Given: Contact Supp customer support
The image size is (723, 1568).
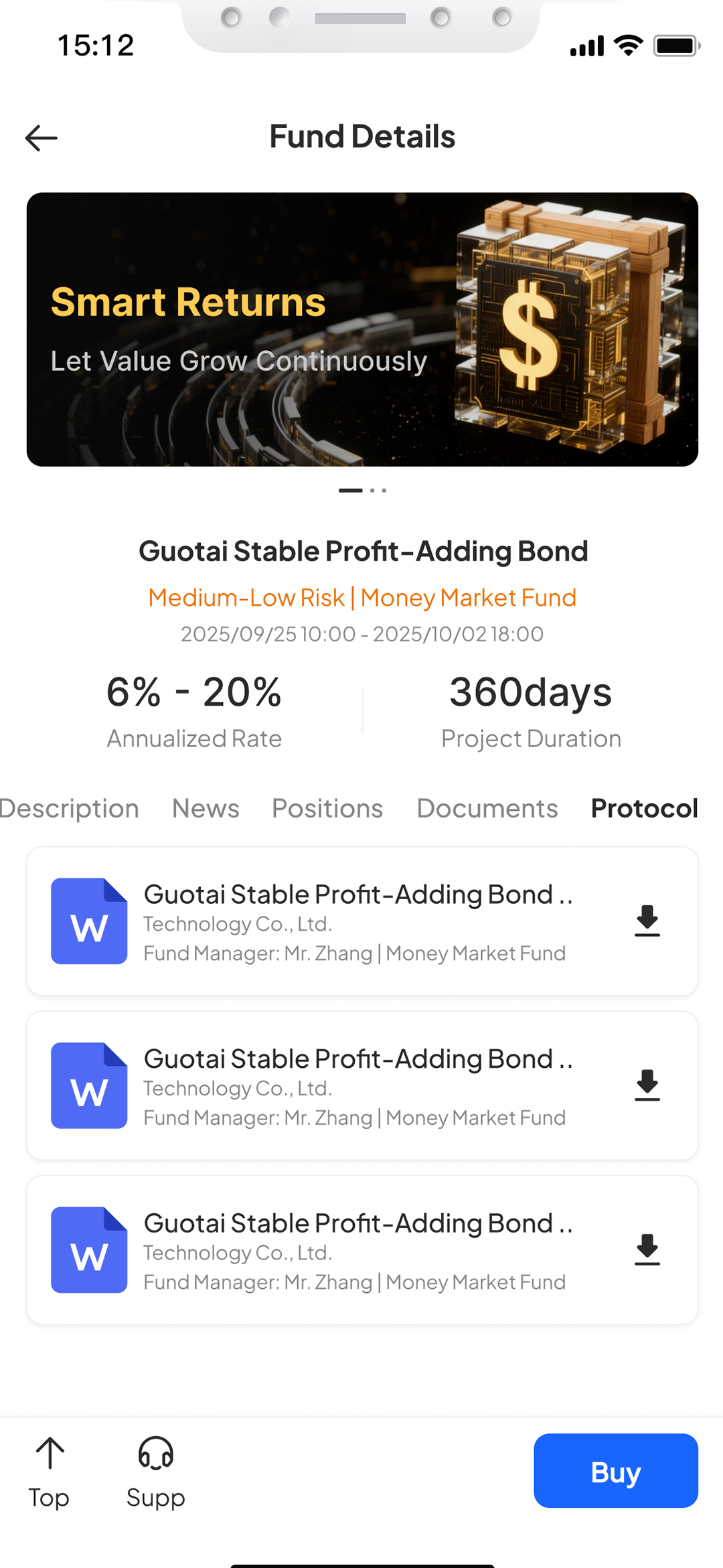Looking at the screenshot, I should (155, 1472).
